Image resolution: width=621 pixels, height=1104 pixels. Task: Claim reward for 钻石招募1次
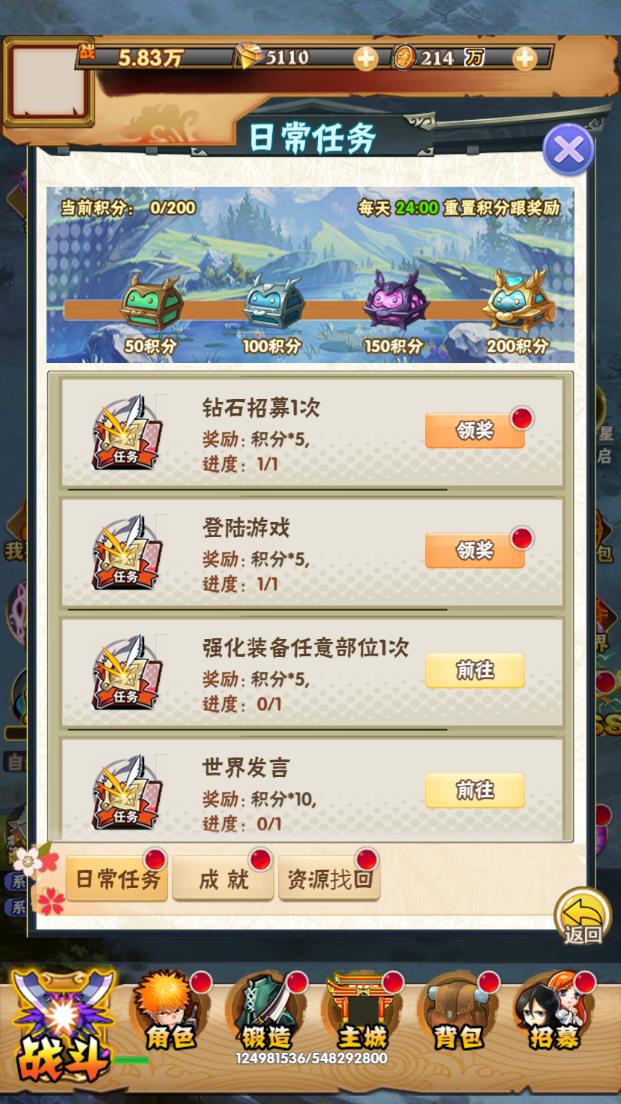pos(474,430)
